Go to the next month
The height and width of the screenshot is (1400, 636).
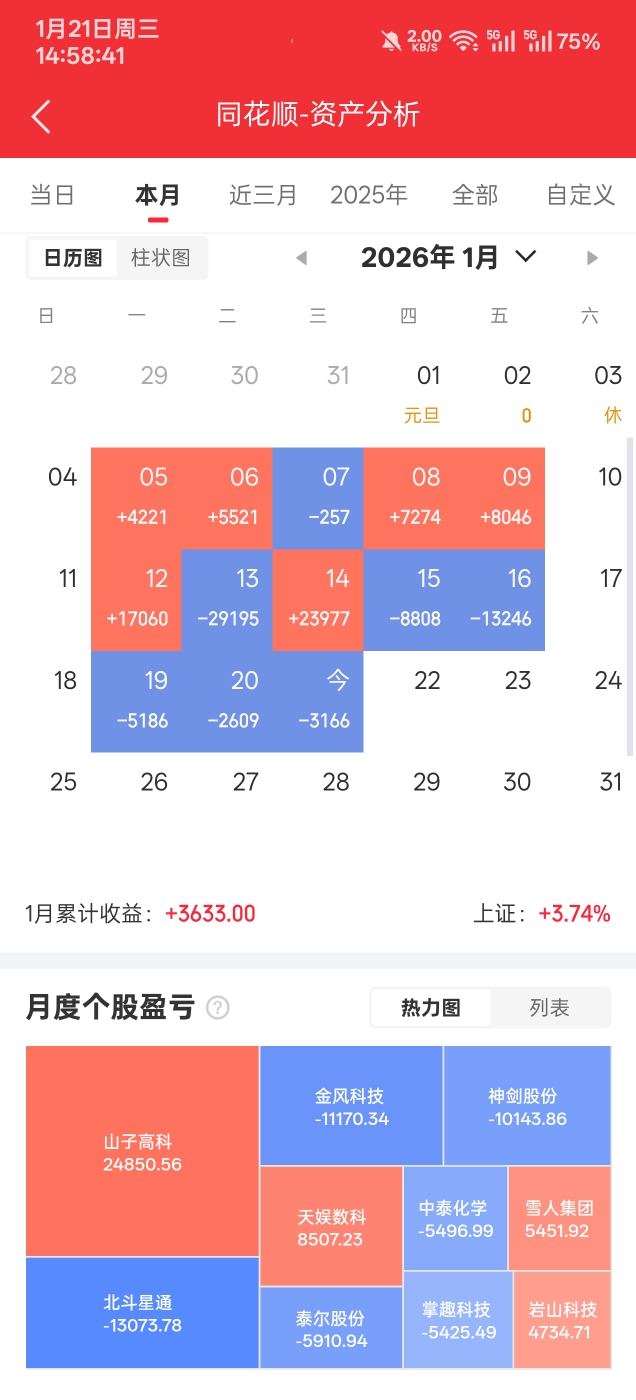[592, 258]
